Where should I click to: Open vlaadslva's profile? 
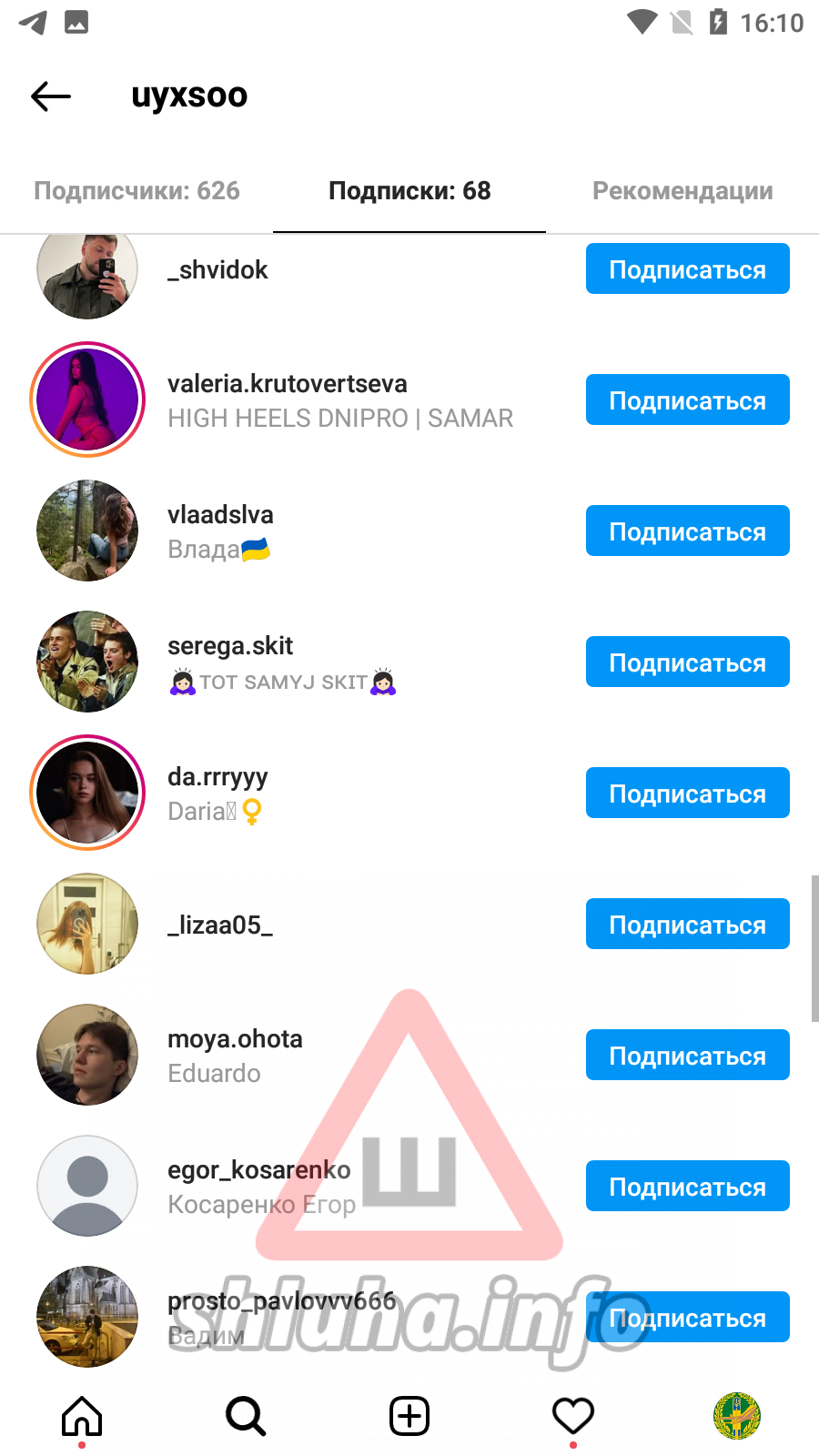pyautogui.click(x=220, y=515)
